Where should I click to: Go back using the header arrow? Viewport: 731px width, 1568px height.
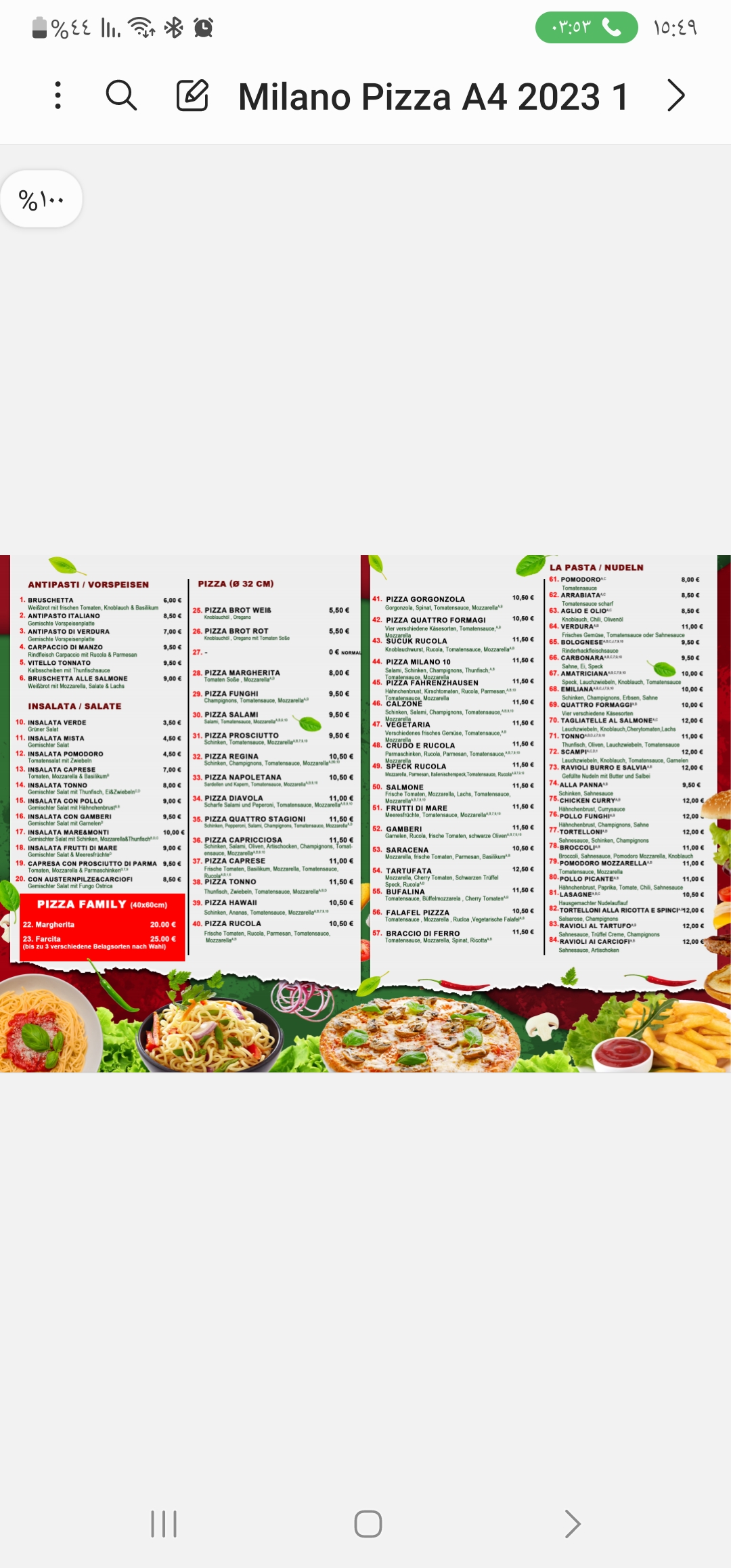(x=675, y=95)
